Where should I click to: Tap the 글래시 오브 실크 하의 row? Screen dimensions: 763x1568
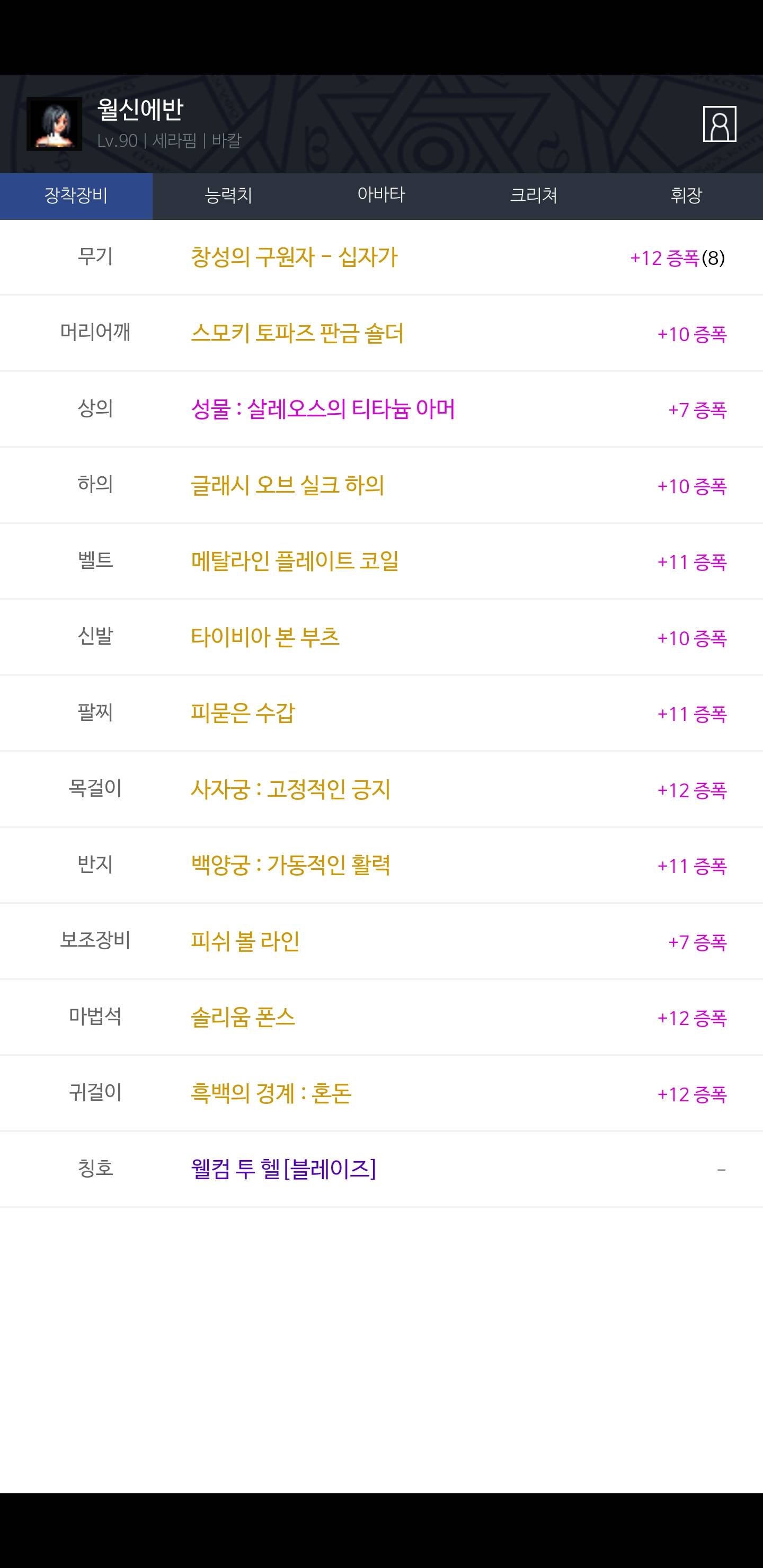pyautogui.click(x=287, y=485)
